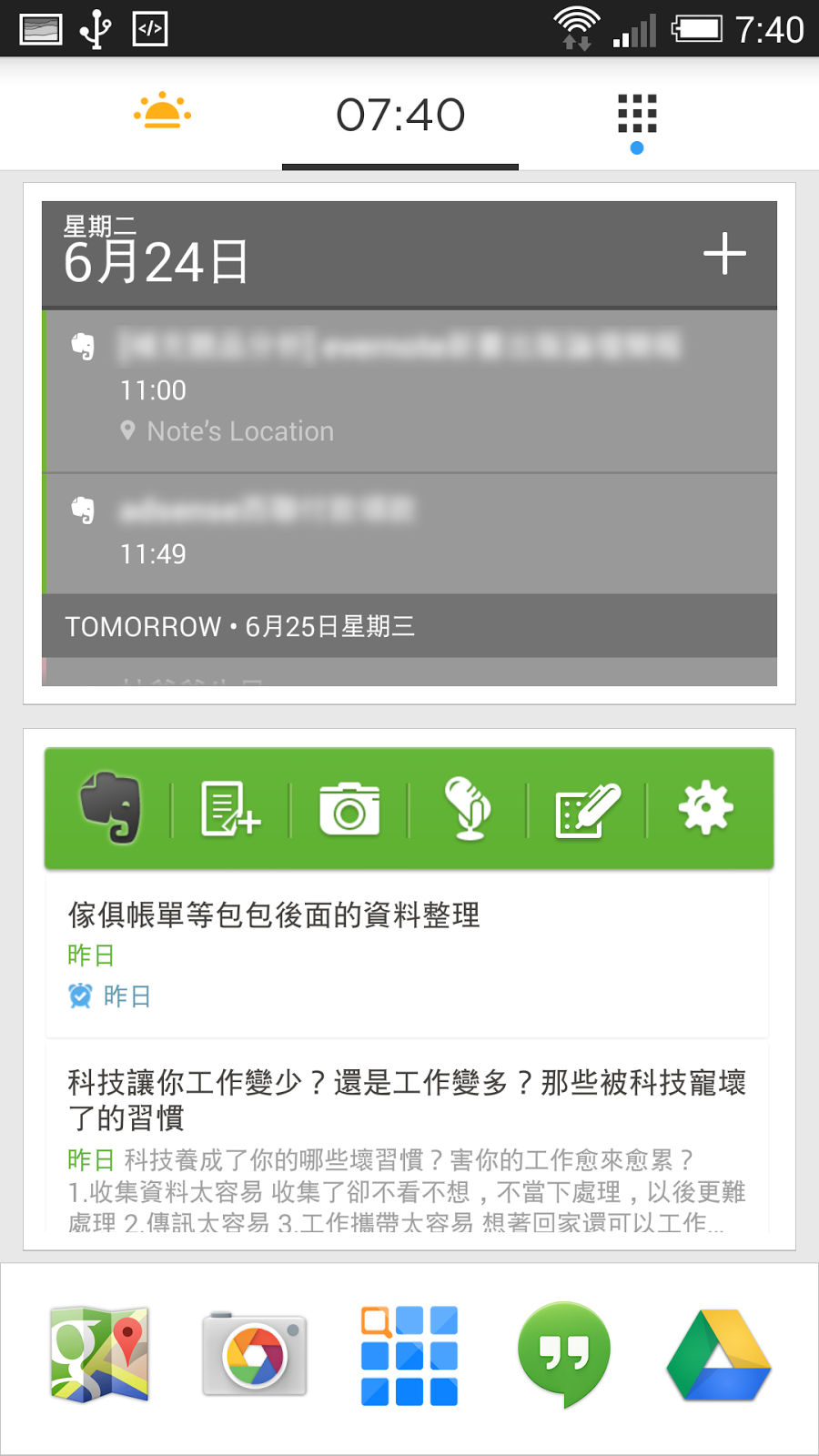Open Evernote widget settings gear

[x=705, y=808]
